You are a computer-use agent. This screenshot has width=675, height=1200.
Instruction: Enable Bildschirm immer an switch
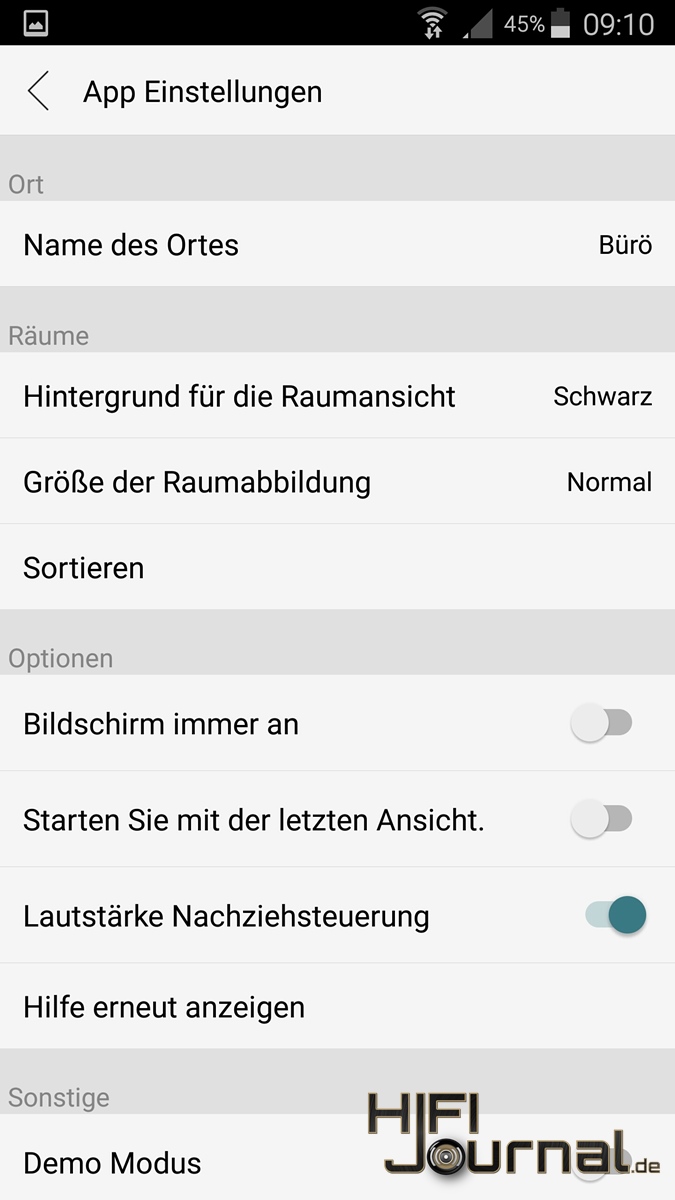pyautogui.click(x=602, y=723)
